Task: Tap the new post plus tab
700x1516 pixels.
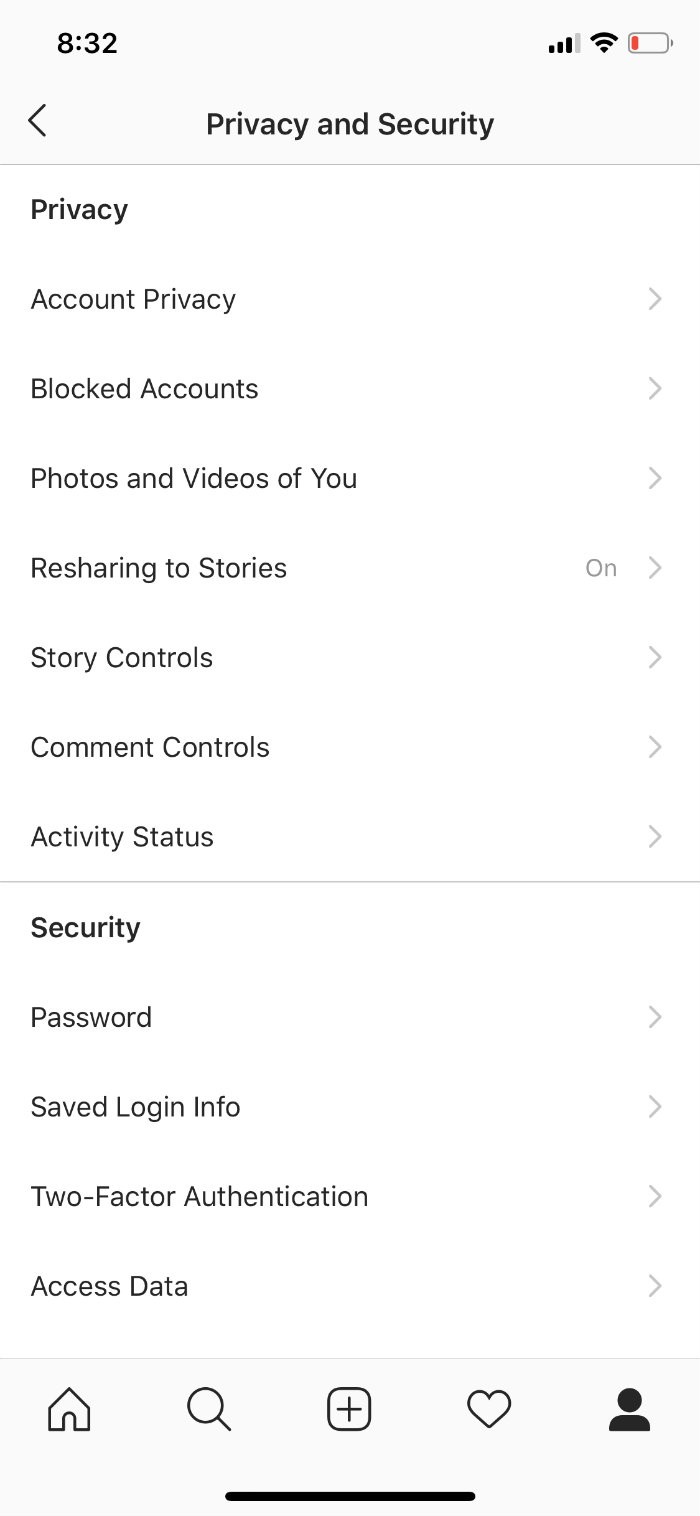Action: [x=349, y=1410]
